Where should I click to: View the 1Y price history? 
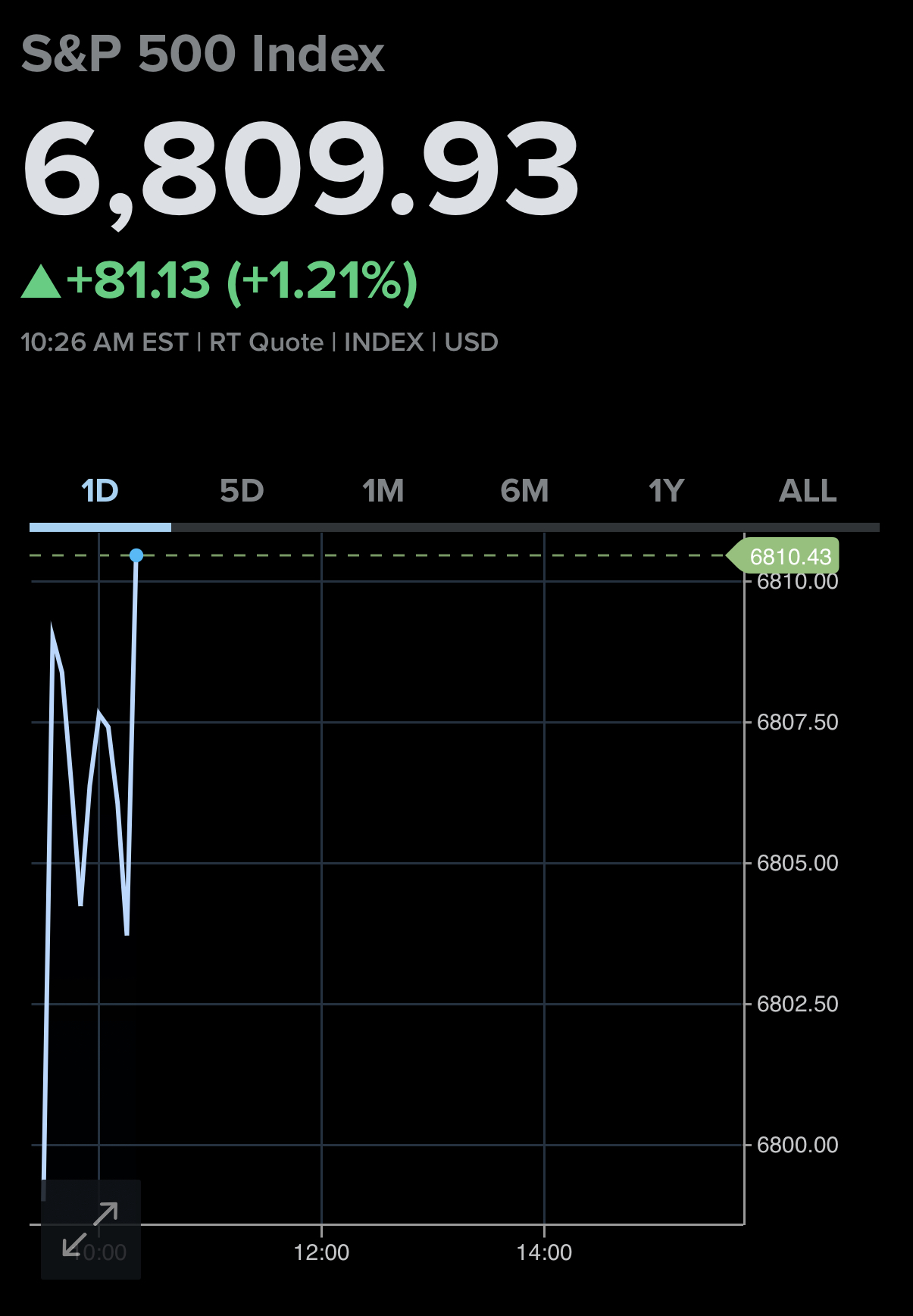[x=666, y=491]
